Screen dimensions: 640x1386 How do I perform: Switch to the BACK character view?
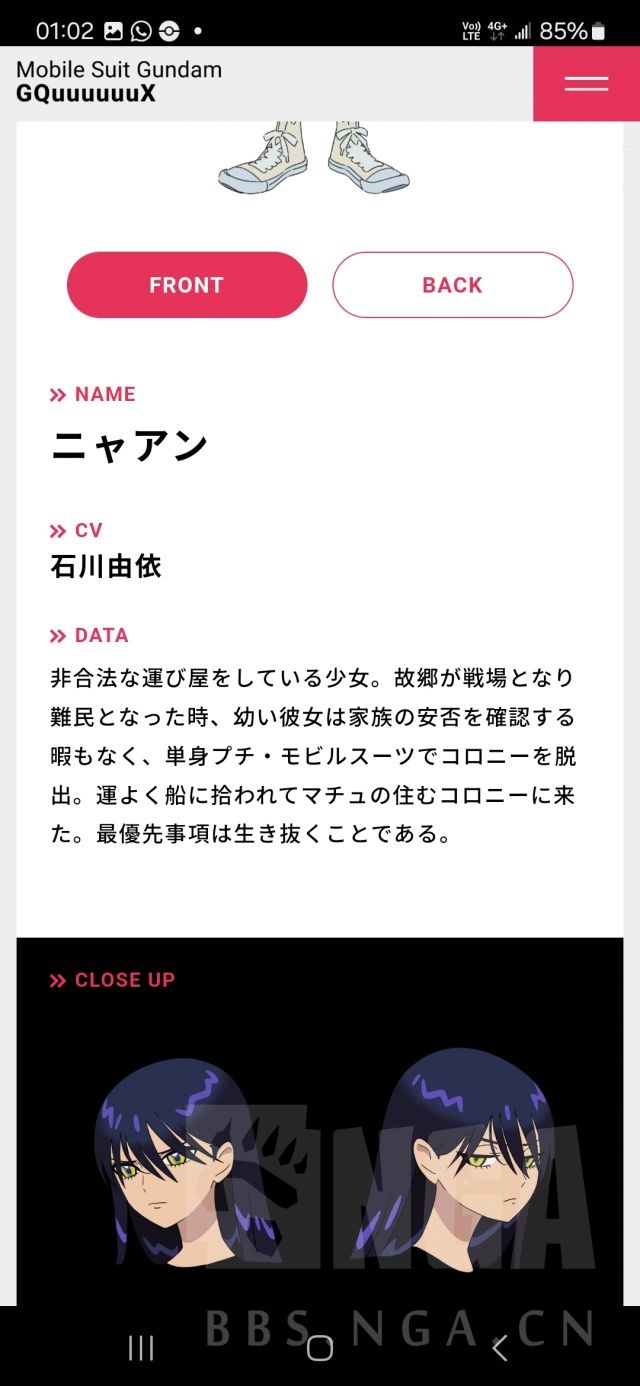tap(452, 285)
